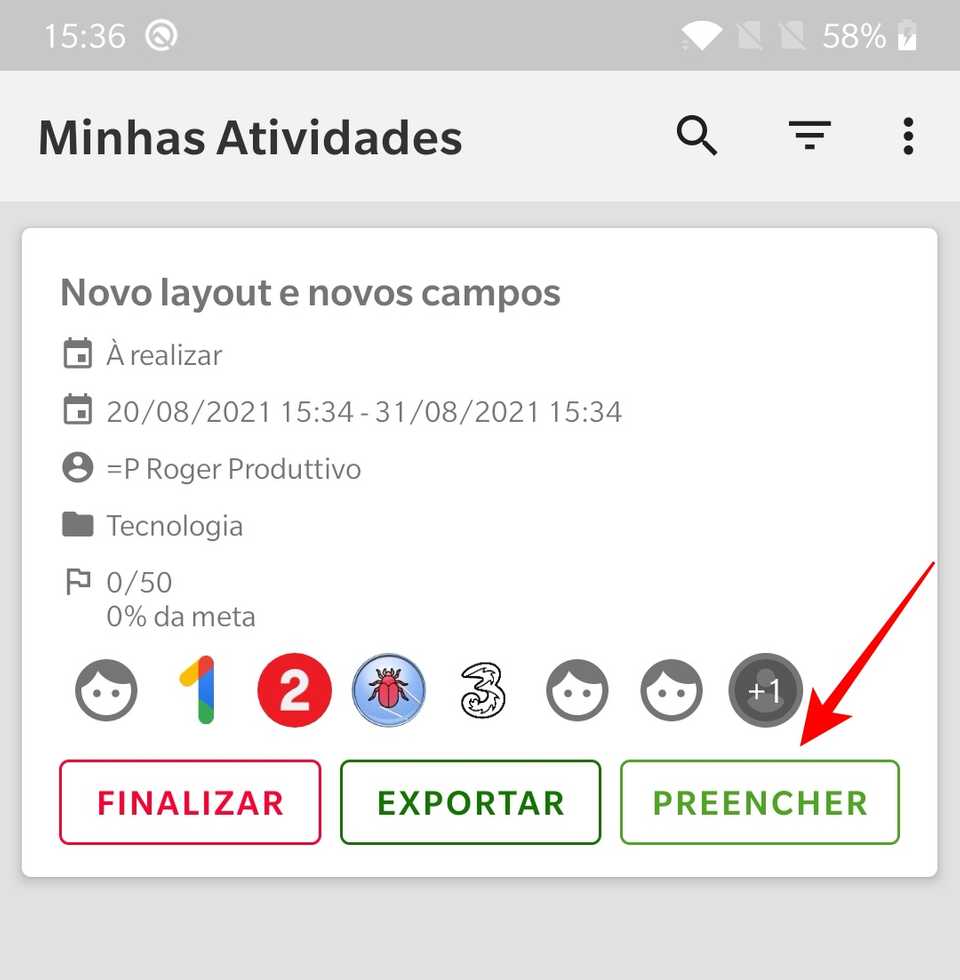The width and height of the screenshot is (960, 980).
Task: Click the handwritten number 3 avatar
Action: 483,690
